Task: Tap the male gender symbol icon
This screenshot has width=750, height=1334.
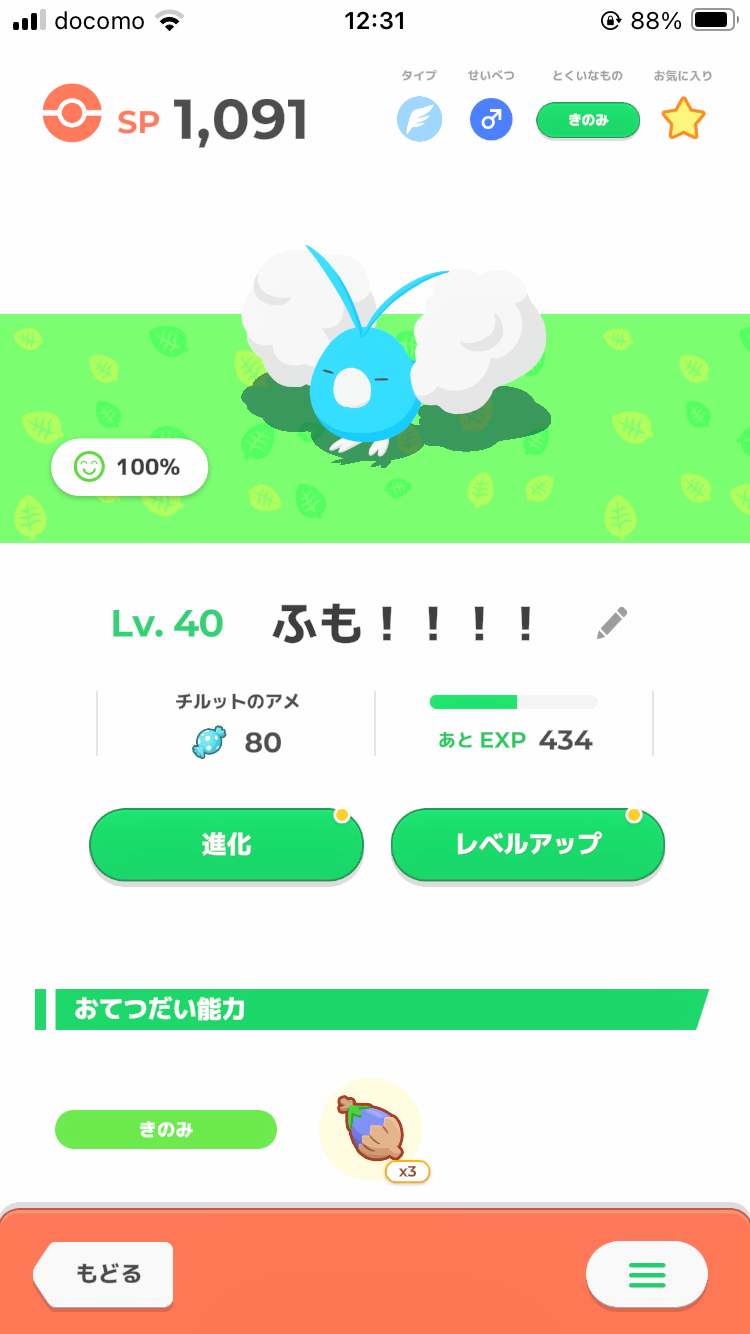Action: tap(490, 119)
